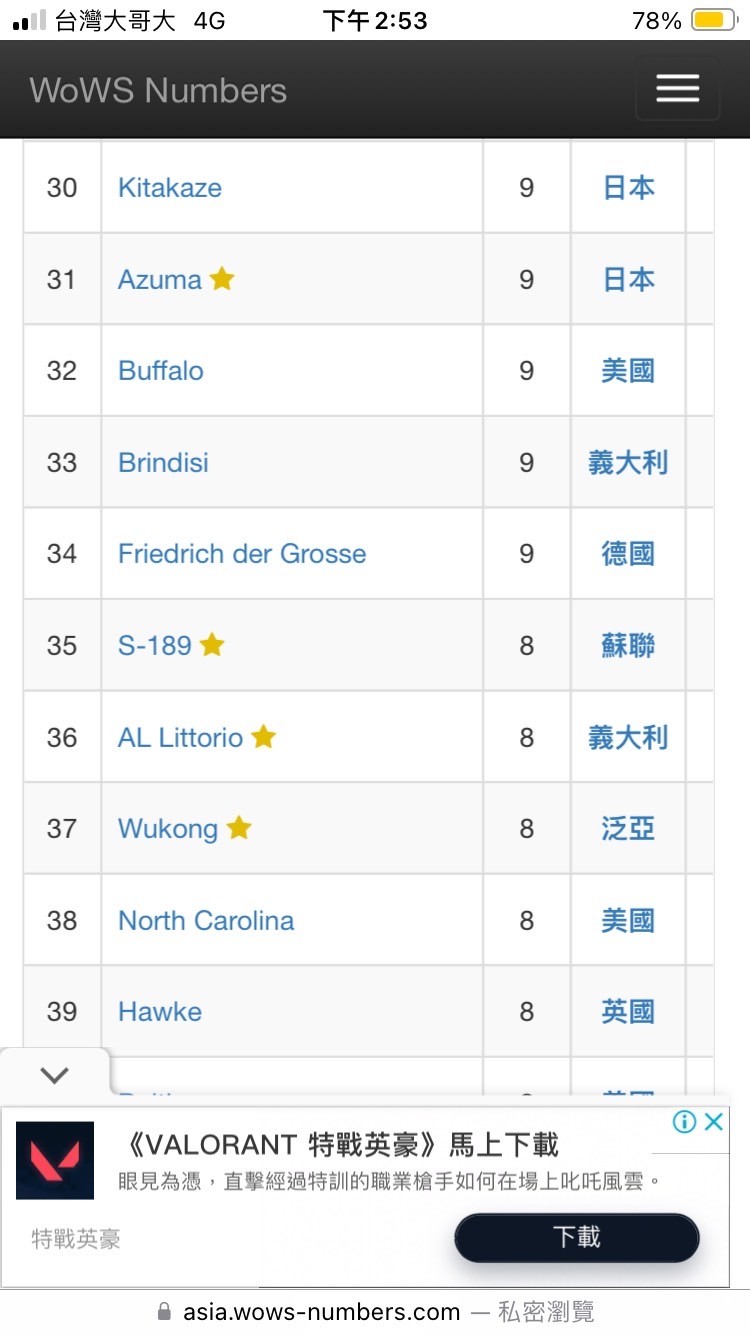Close the VALORANT advertisement
Viewport: 750px width, 1334px height.
tap(713, 1122)
